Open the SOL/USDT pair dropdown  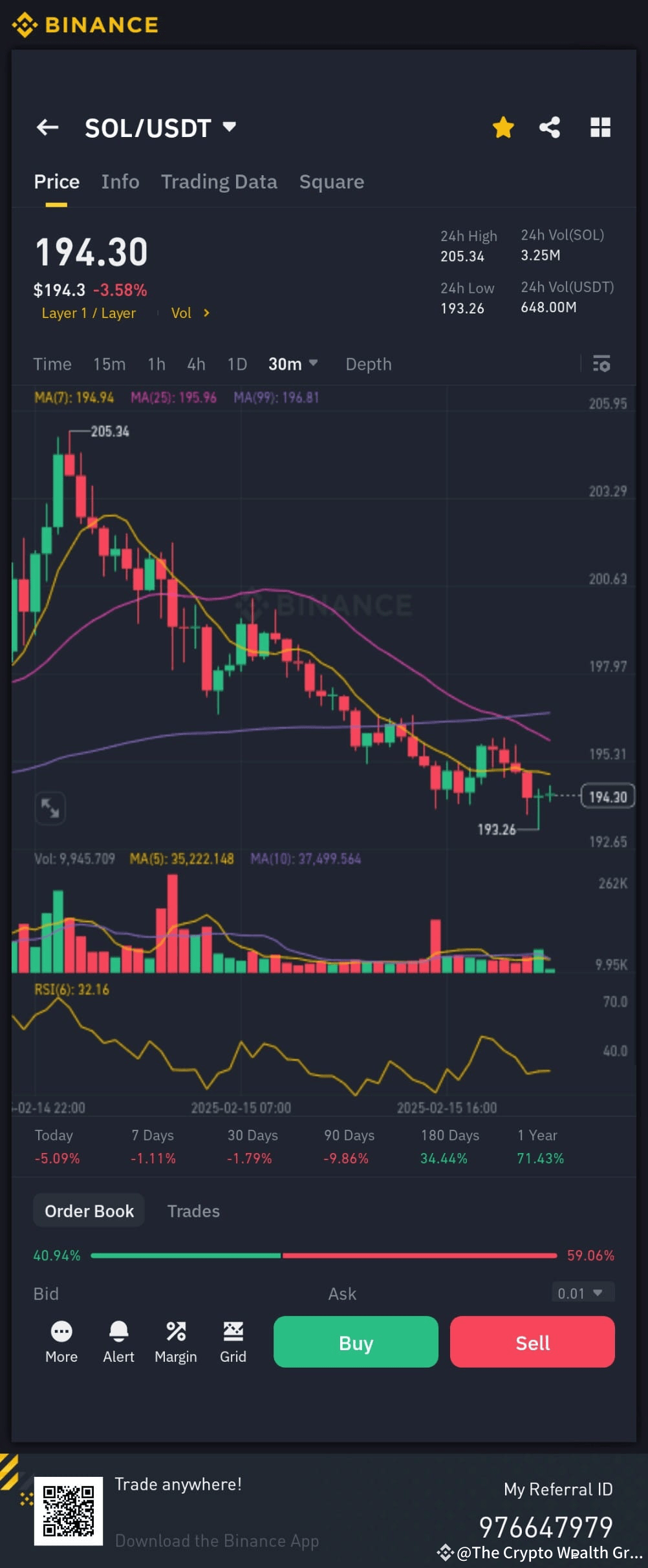(x=228, y=127)
